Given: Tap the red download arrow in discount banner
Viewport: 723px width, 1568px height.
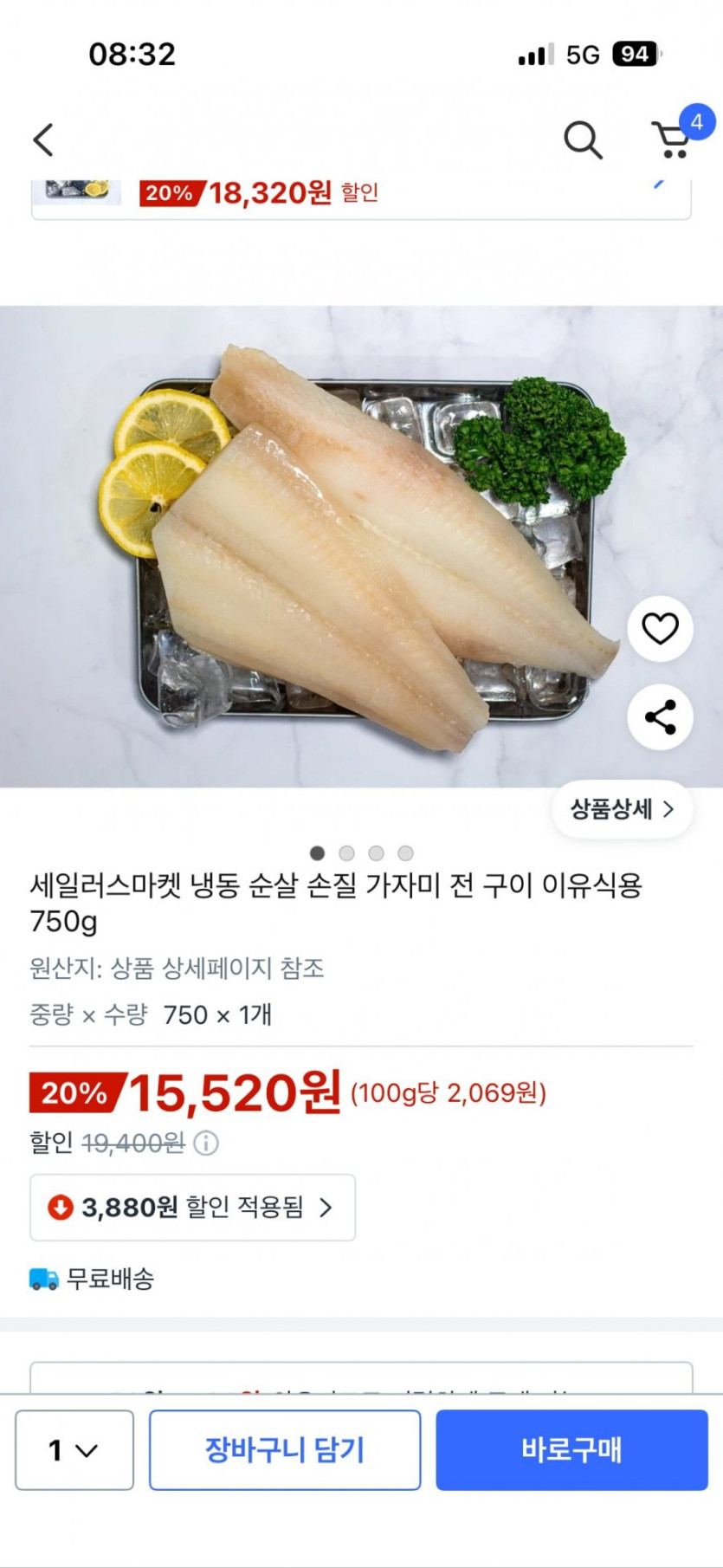Looking at the screenshot, I should point(60,1208).
